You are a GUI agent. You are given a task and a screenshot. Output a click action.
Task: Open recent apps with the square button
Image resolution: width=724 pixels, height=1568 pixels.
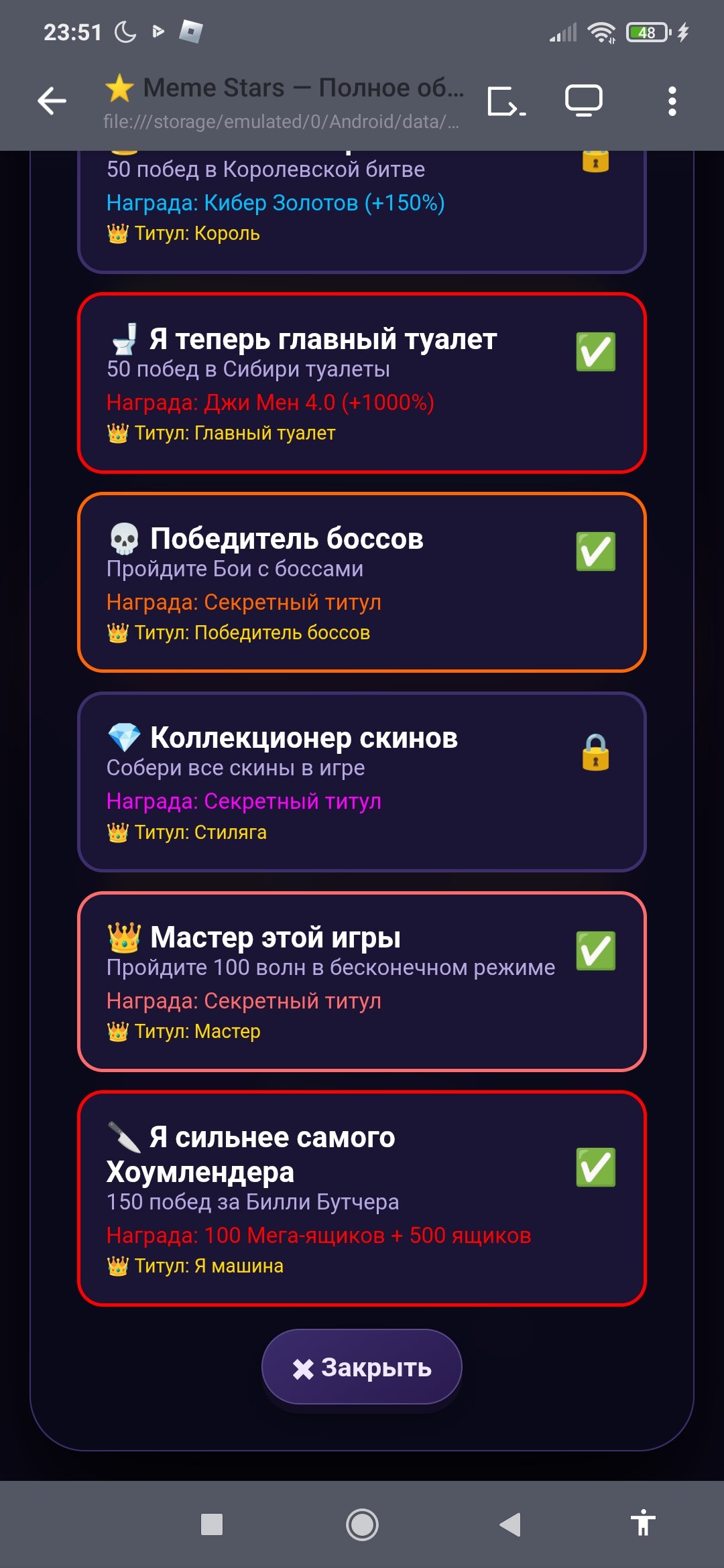tap(212, 1524)
